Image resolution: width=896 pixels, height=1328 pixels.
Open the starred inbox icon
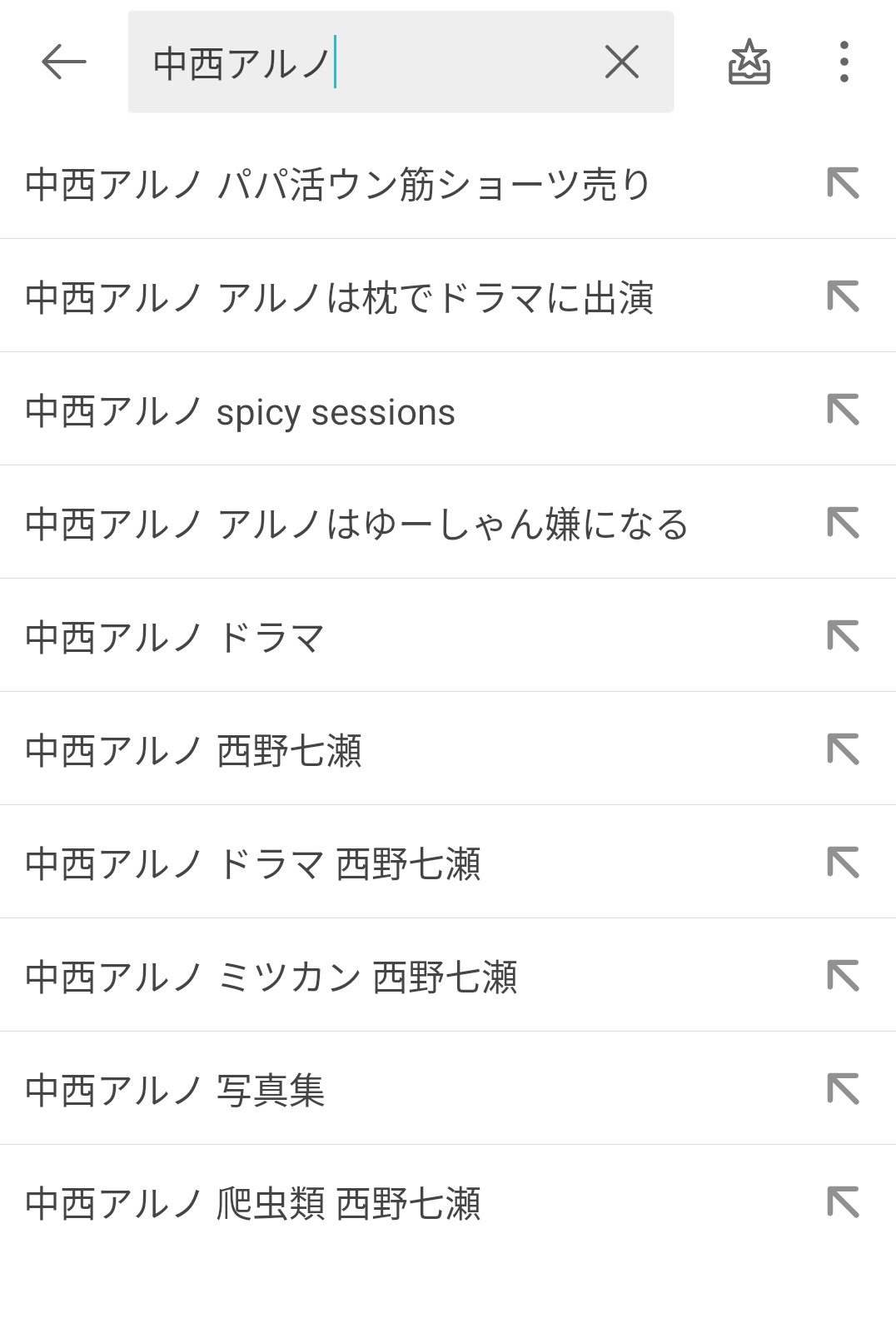[x=749, y=62]
